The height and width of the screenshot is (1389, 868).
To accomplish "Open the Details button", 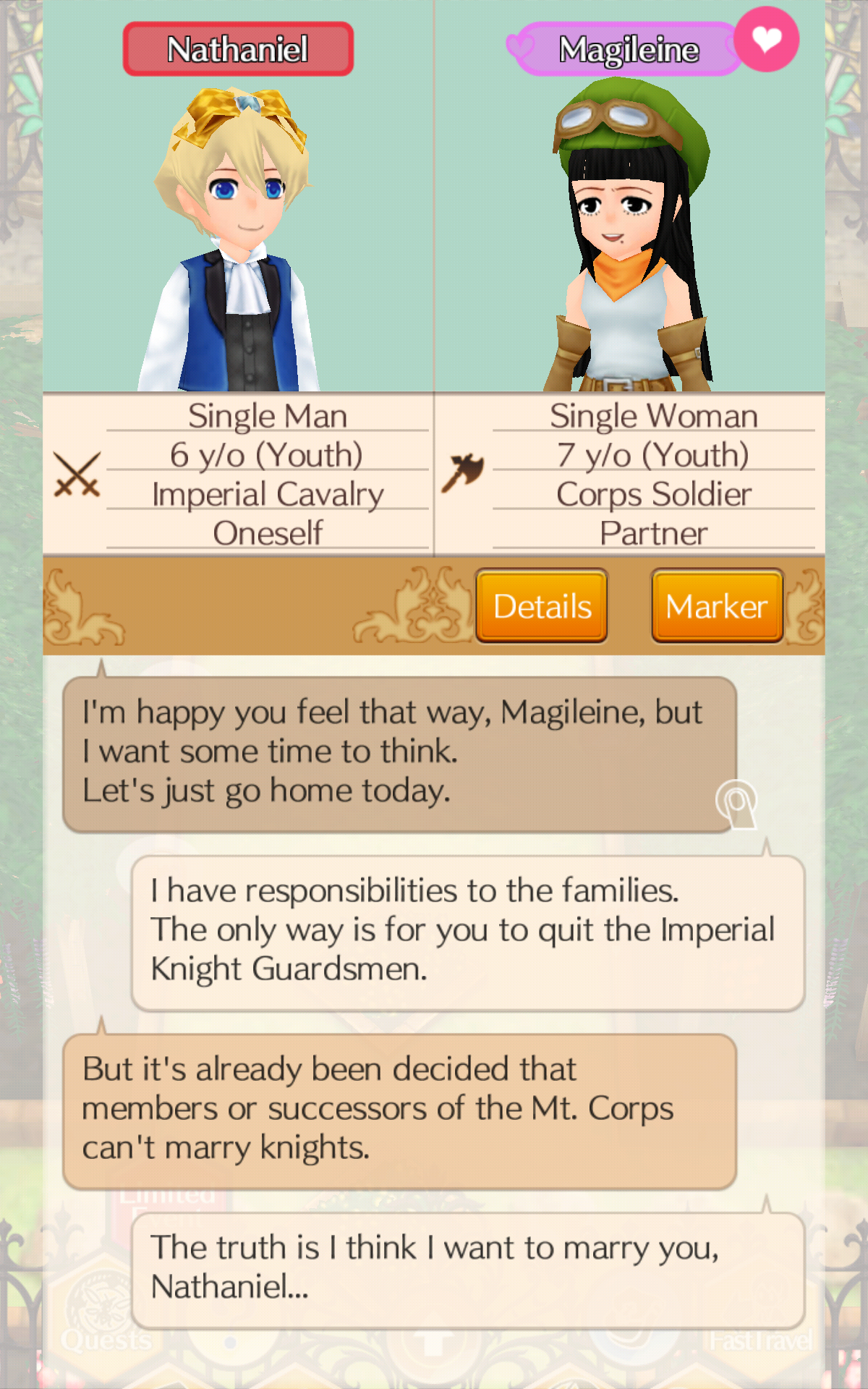I will (x=541, y=606).
